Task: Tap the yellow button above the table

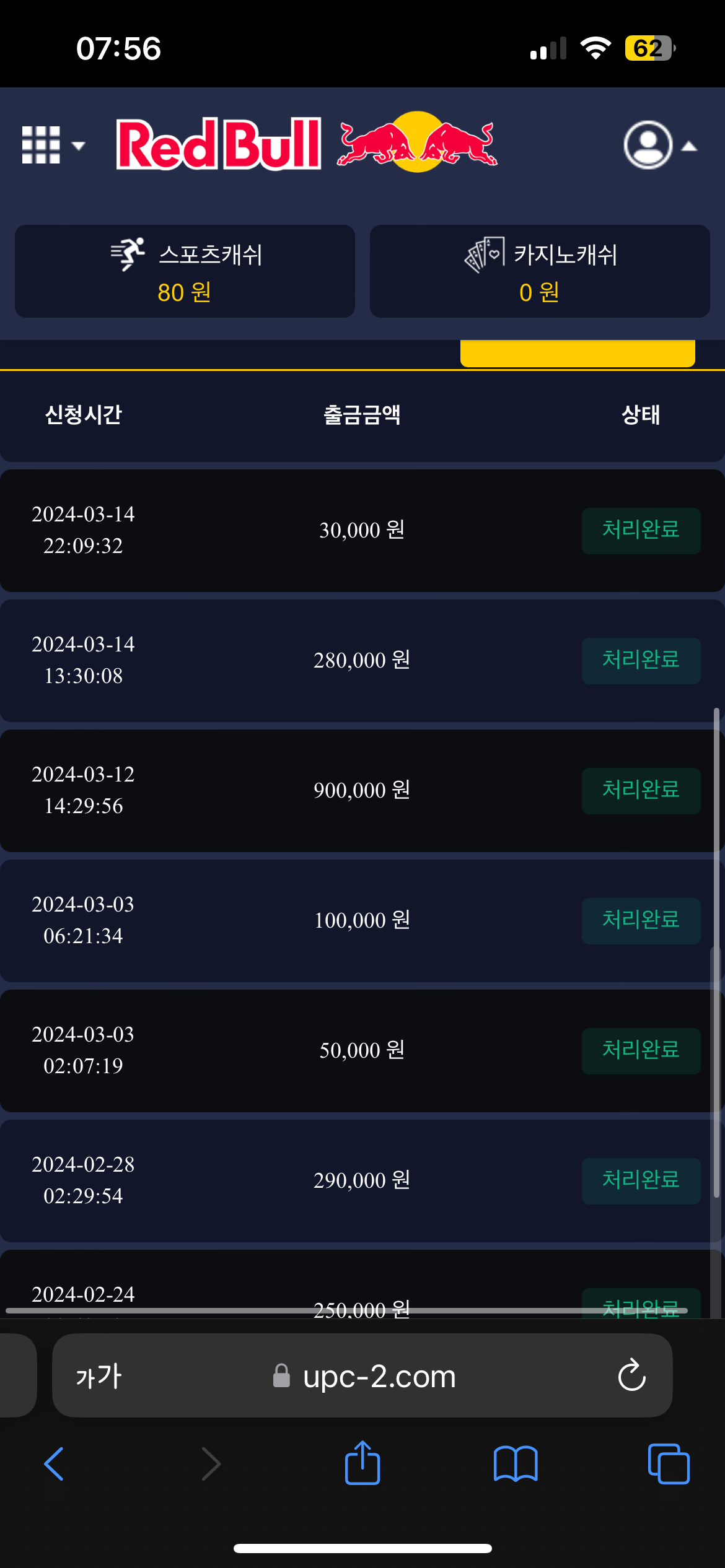Action: coord(577,353)
